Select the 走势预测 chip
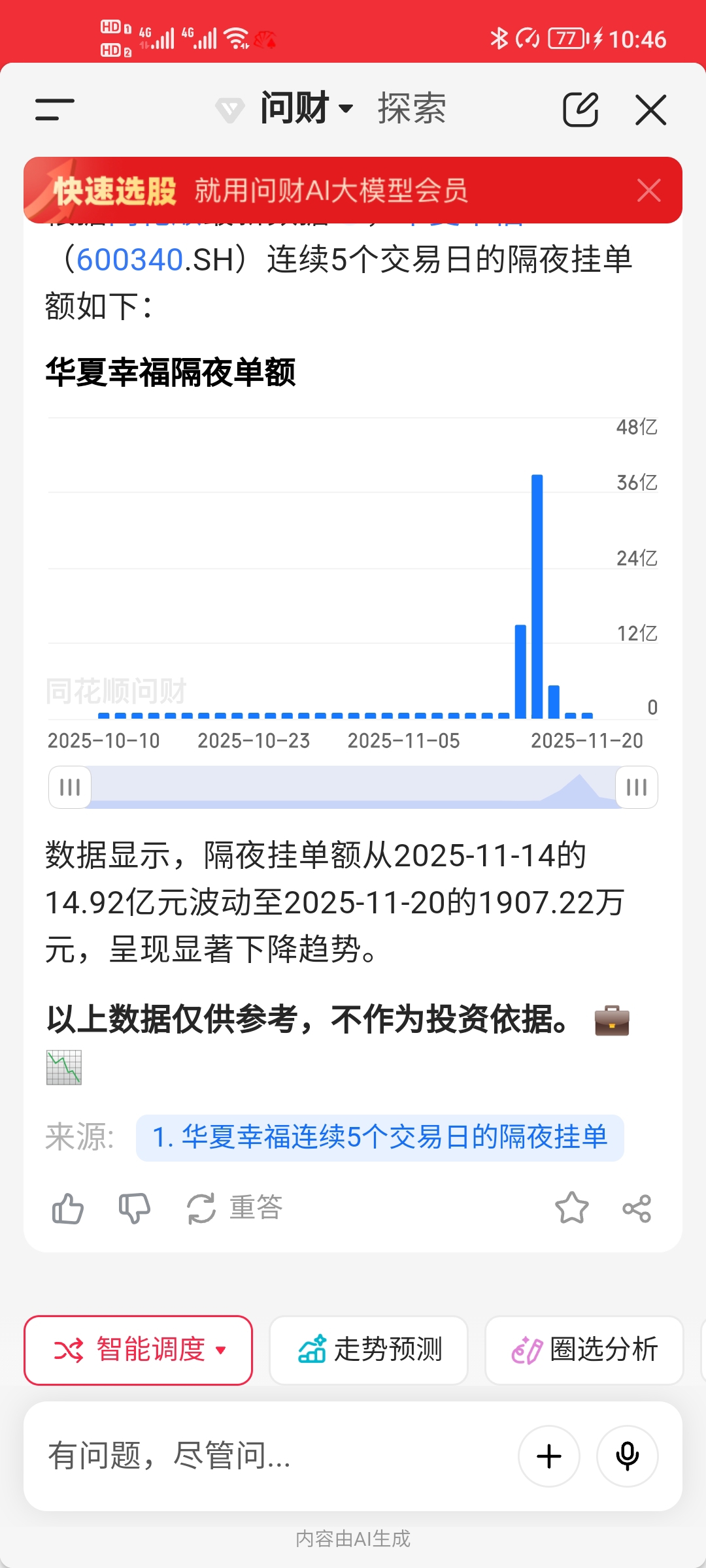This screenshot has height=1568, width=706. 369,1350
